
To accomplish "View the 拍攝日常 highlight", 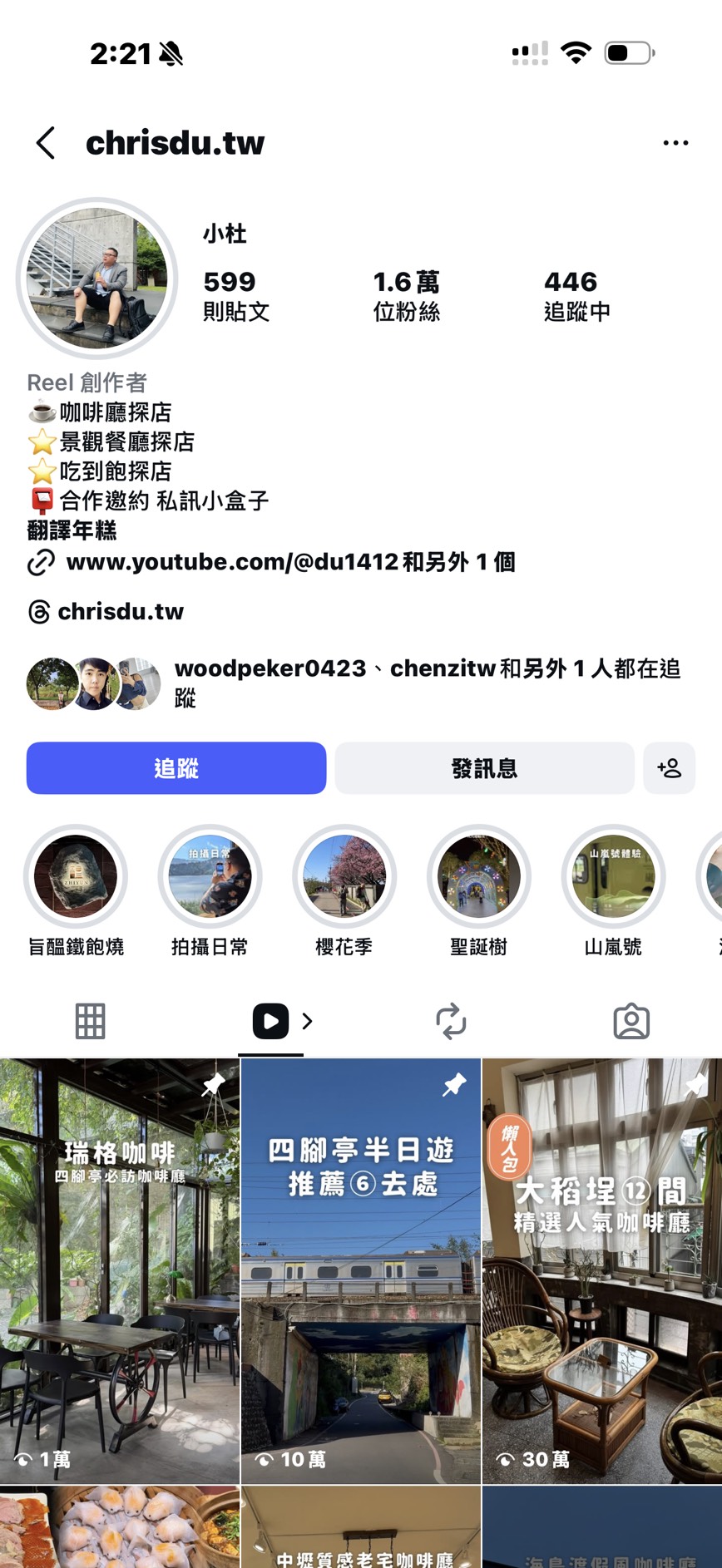I will [210, 876].
